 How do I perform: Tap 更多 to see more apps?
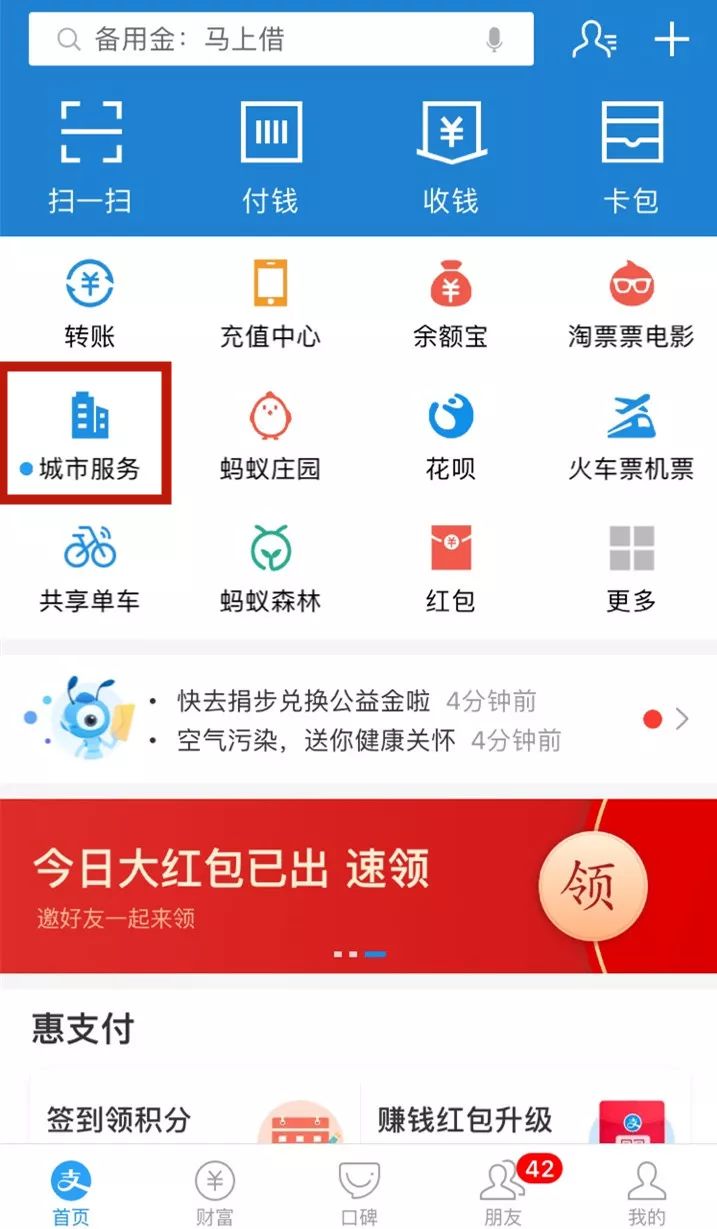coord(631,567)
